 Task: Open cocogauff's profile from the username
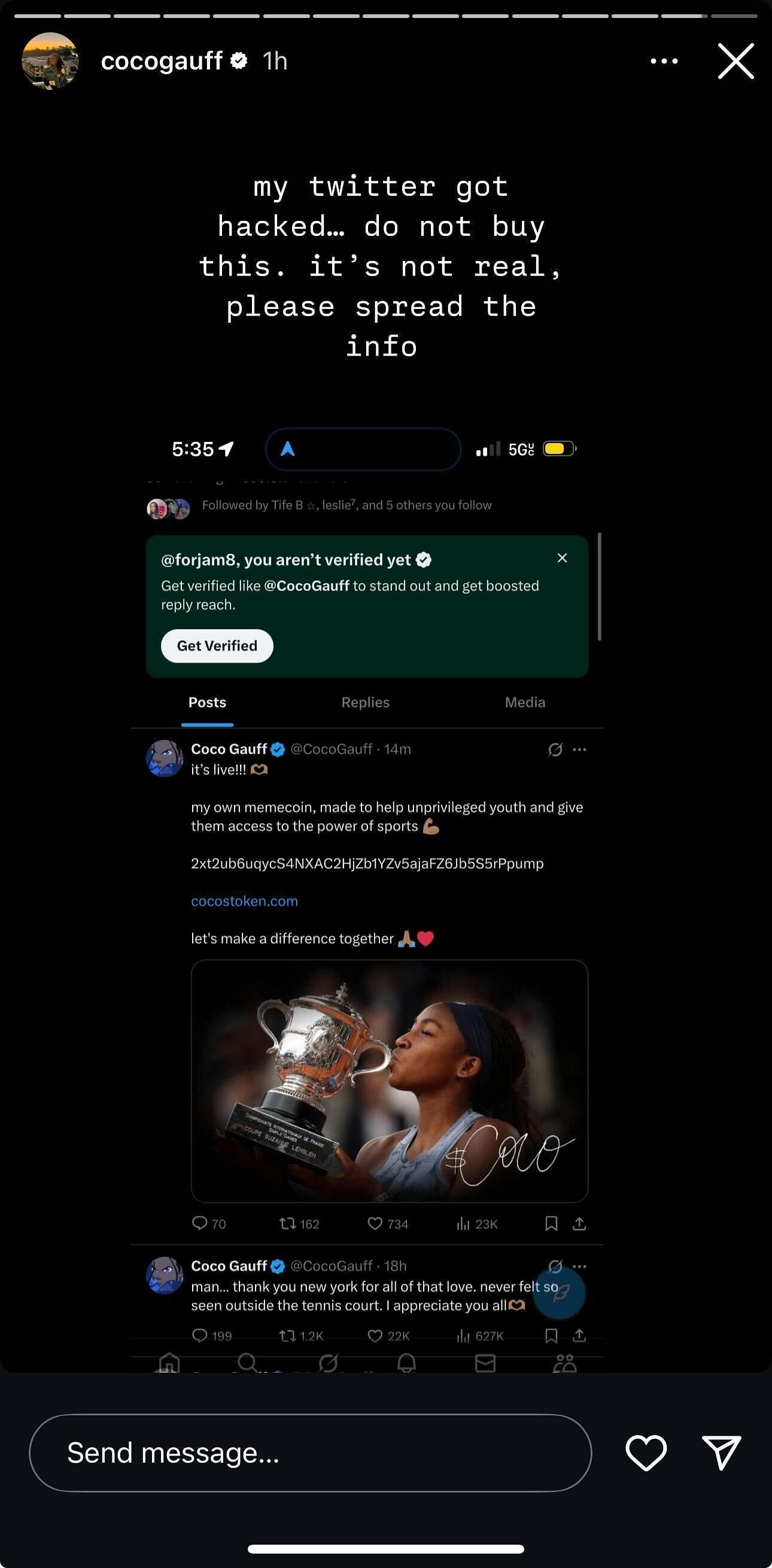[161, 61]
